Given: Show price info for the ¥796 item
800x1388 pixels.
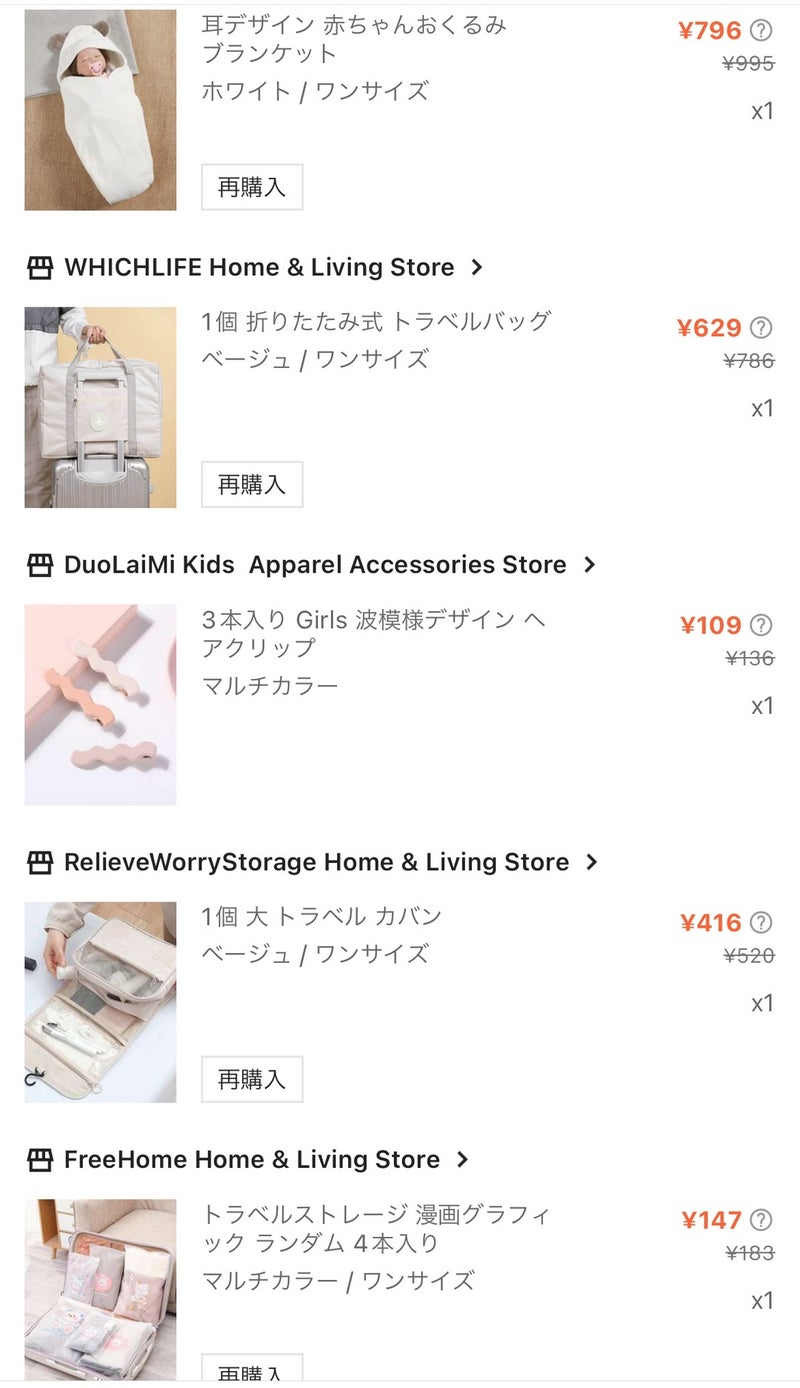Looking at the screenshot, I should [x=761, y=30].
